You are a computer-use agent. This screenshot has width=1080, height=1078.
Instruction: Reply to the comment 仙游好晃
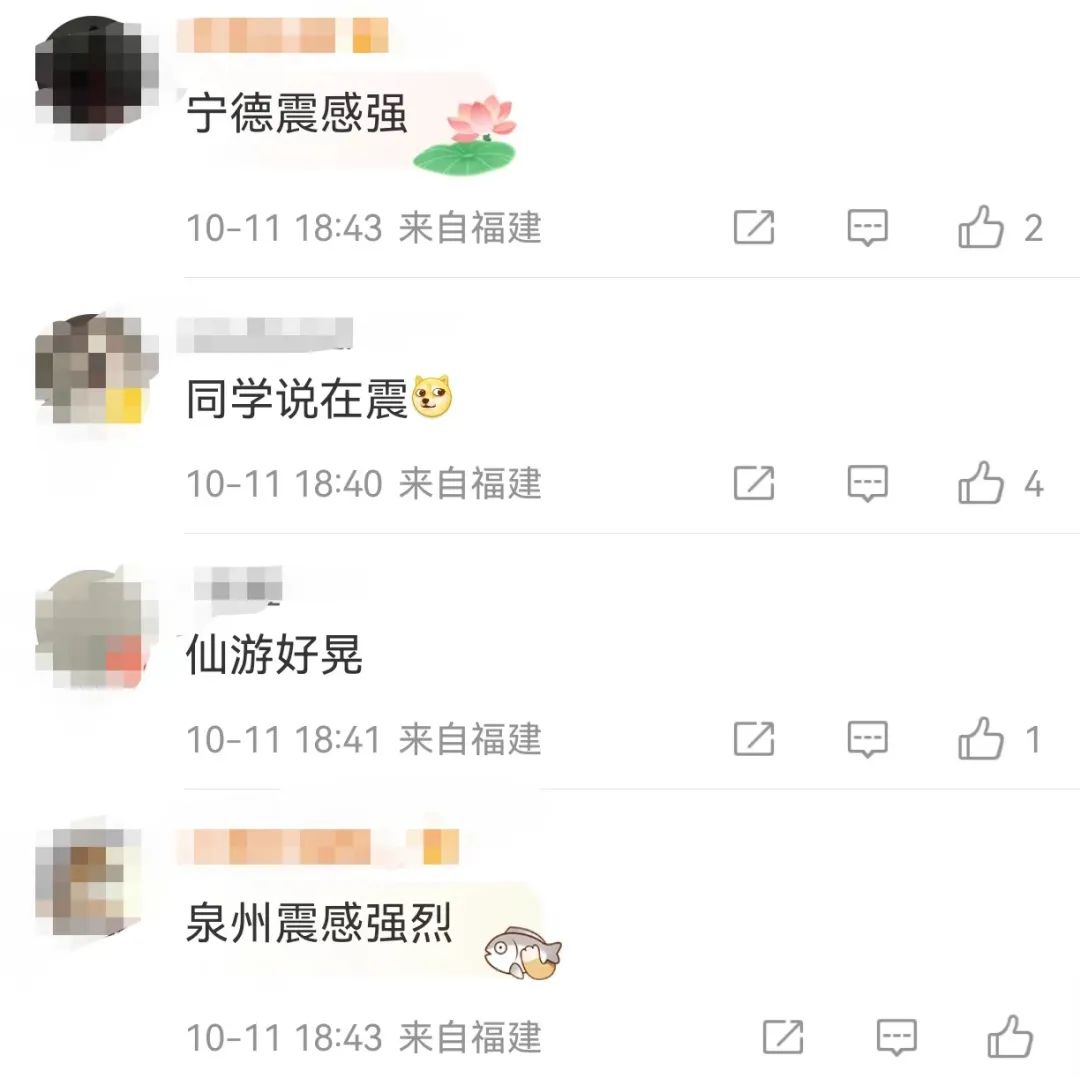(867, 740)
